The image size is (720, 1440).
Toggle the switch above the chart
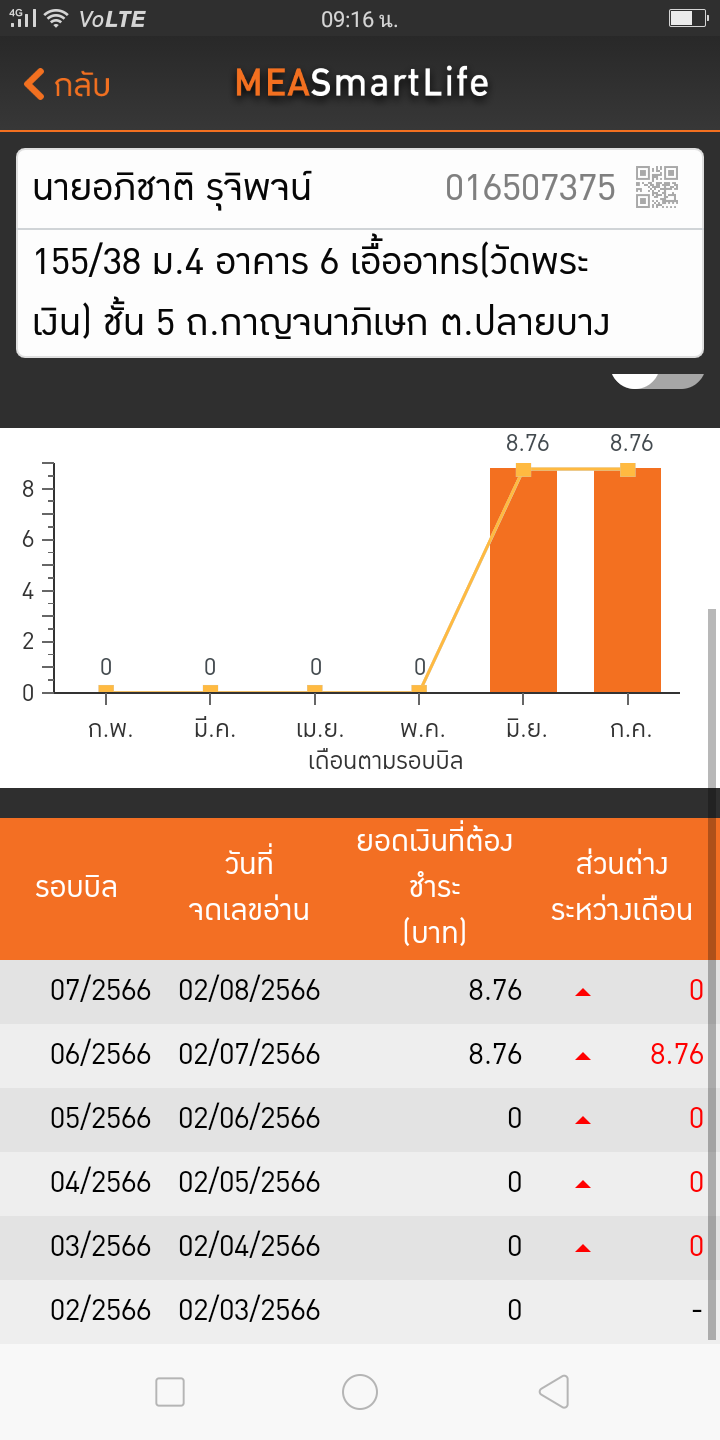point(658,380)
